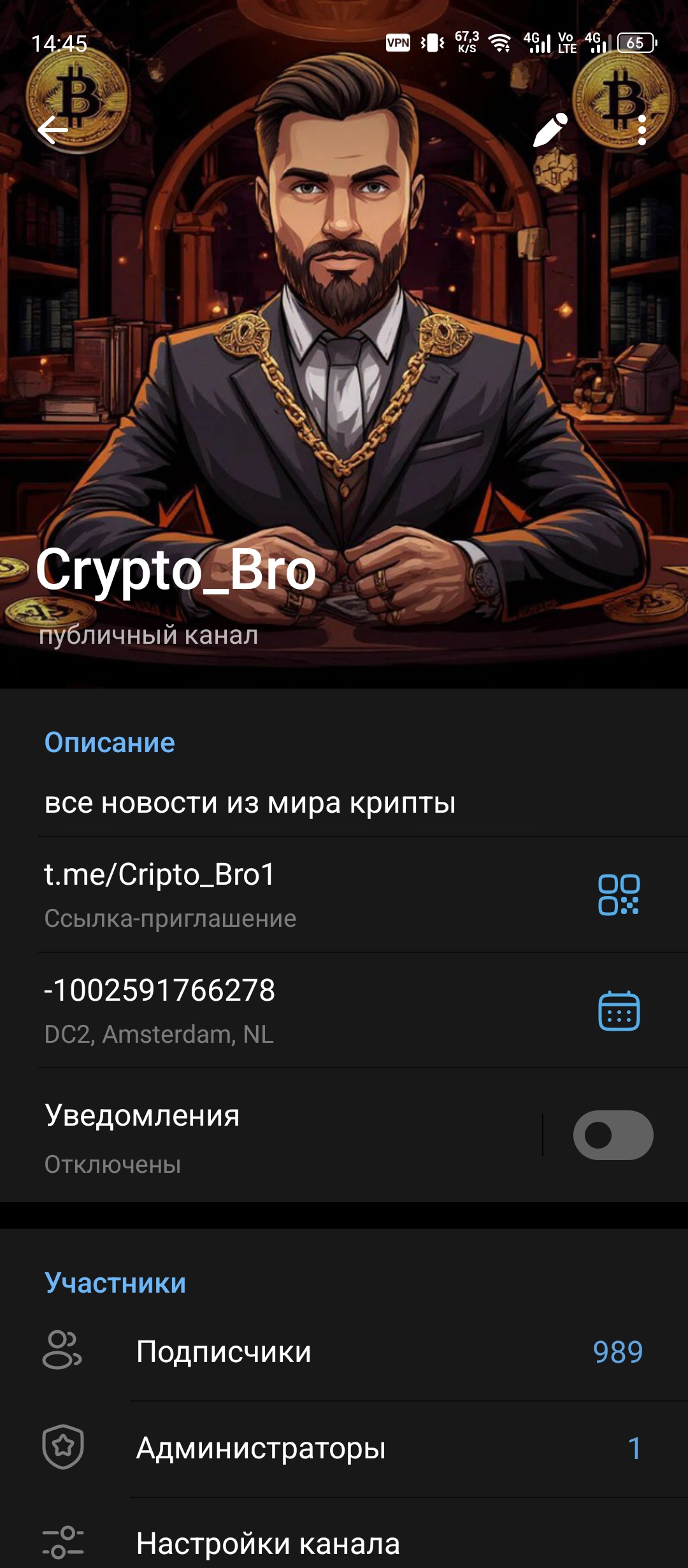Tap the back arrow icon
This screenshot has width=688, height=1568.
51,131
